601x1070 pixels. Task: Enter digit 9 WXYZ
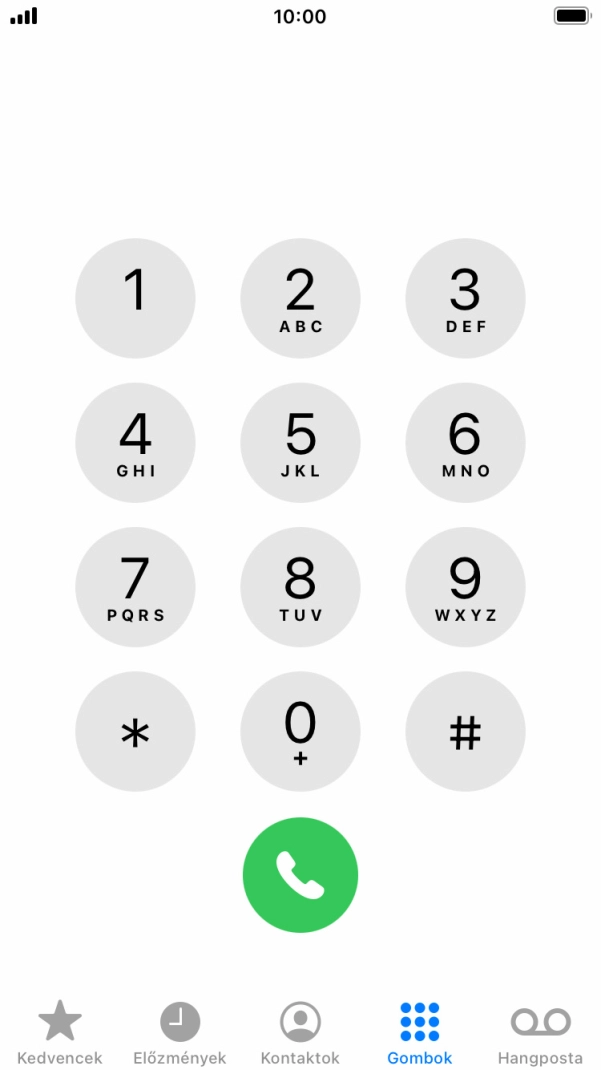coord(465,587)
